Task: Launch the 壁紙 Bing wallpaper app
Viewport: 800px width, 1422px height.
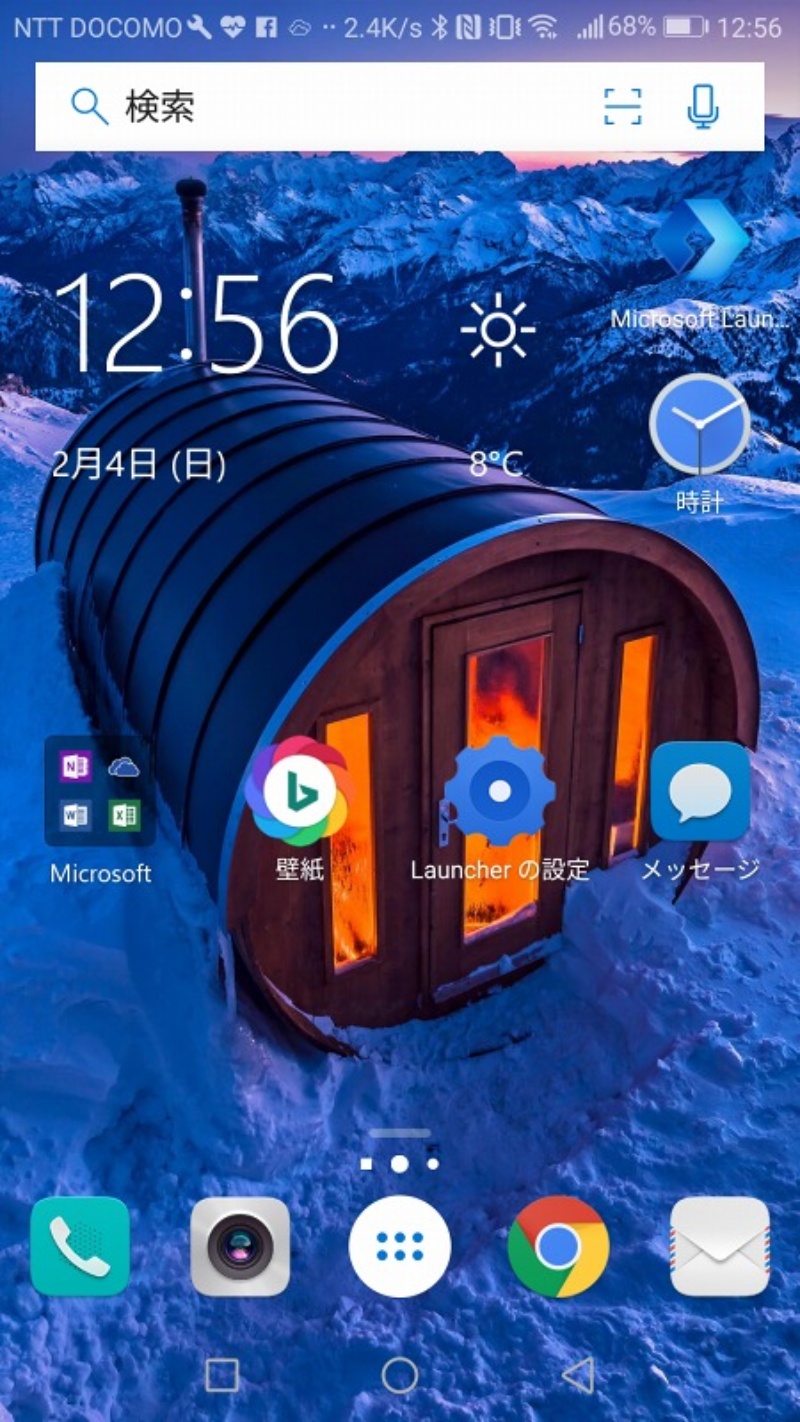Action: coord(300,791)
